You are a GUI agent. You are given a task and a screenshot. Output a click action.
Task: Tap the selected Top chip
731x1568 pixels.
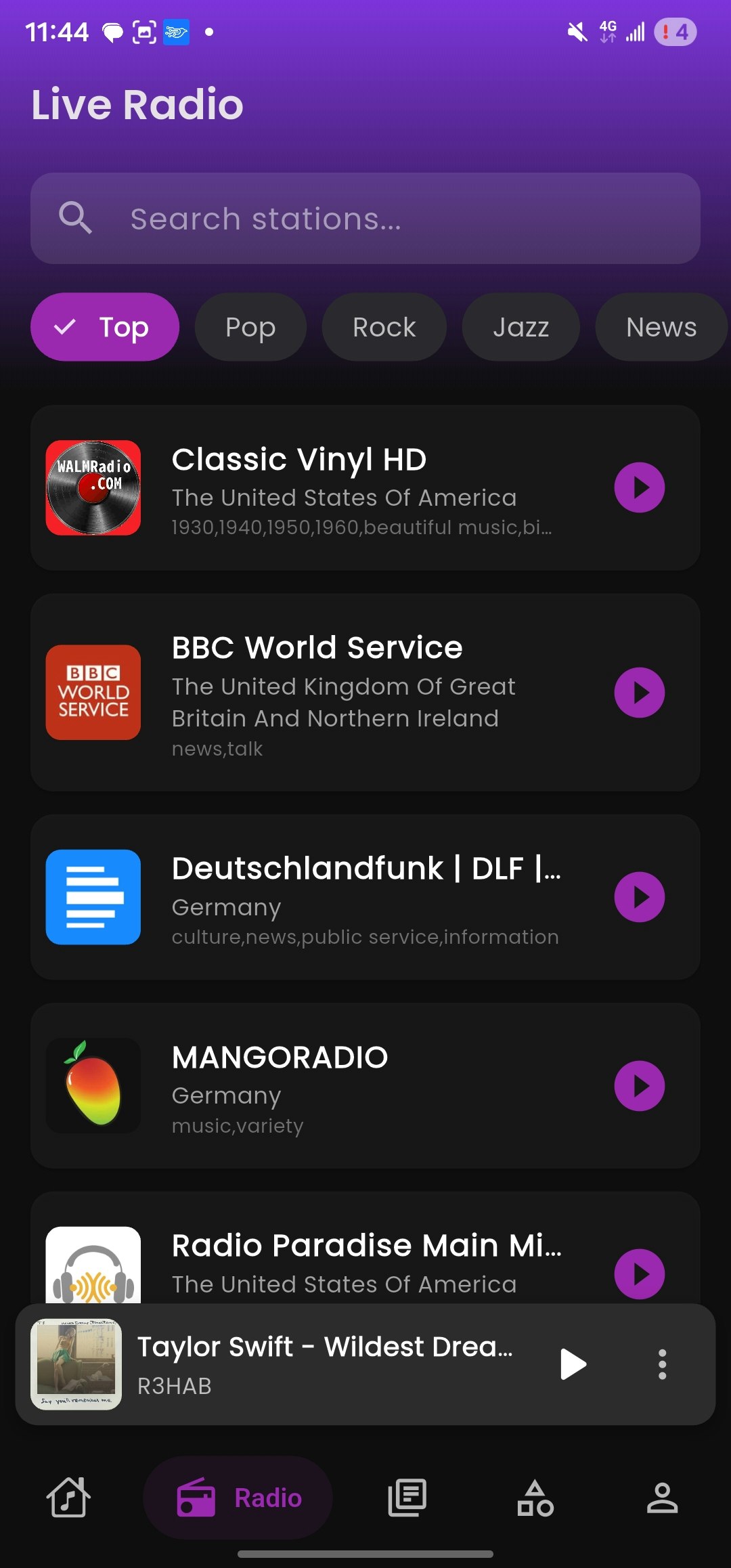105,327
